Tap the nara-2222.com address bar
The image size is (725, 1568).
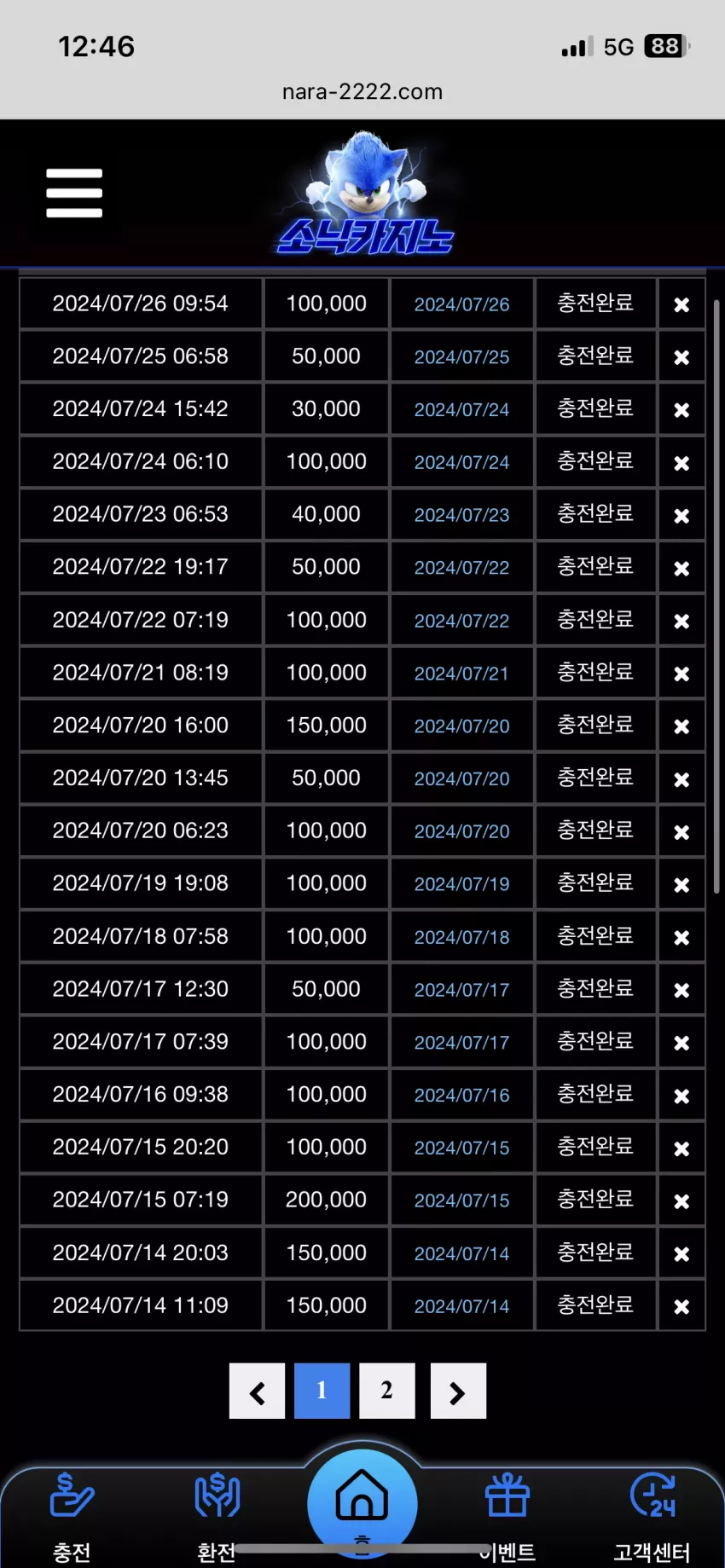click(362, 91)
